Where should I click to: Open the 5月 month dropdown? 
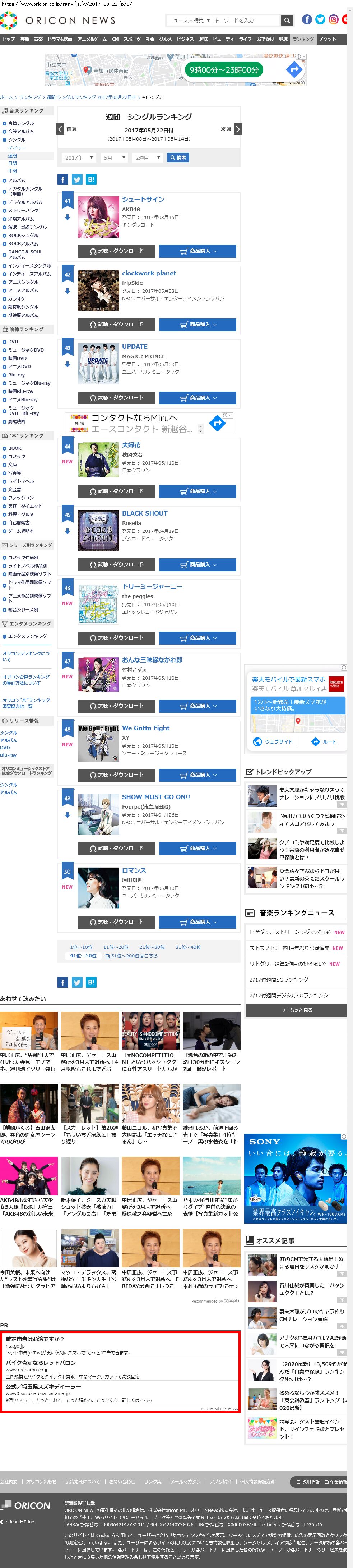[x=113, y=157]
